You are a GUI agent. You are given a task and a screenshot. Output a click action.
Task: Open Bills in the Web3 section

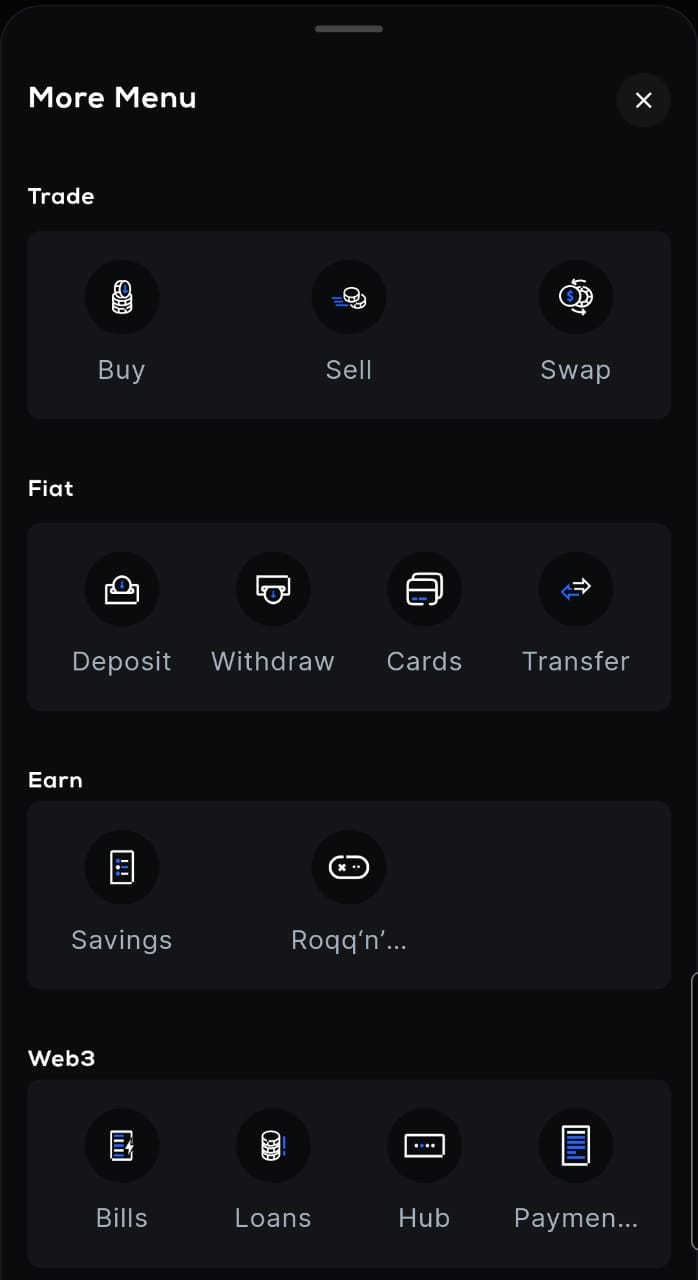point(122,1146)
